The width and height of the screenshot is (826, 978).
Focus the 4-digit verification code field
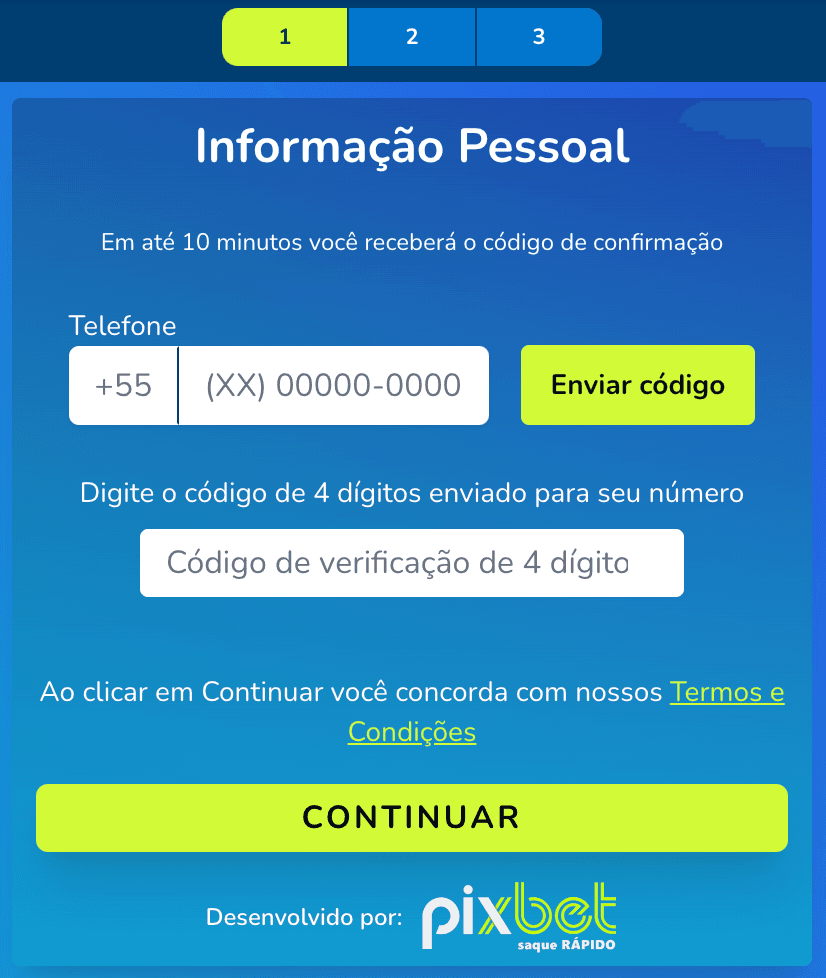pyautogui.click(x=412, y=563)
